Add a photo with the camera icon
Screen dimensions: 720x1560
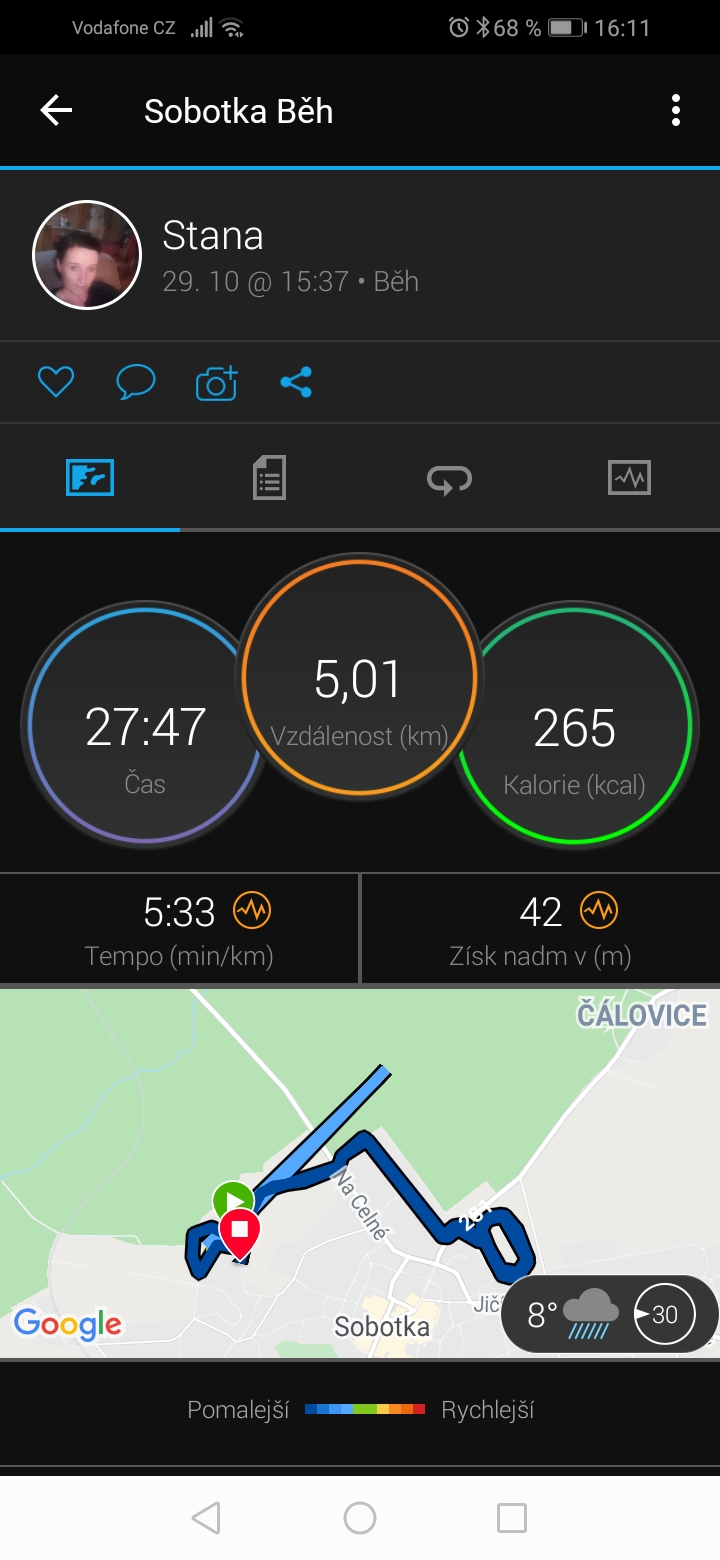click(216, 382)
